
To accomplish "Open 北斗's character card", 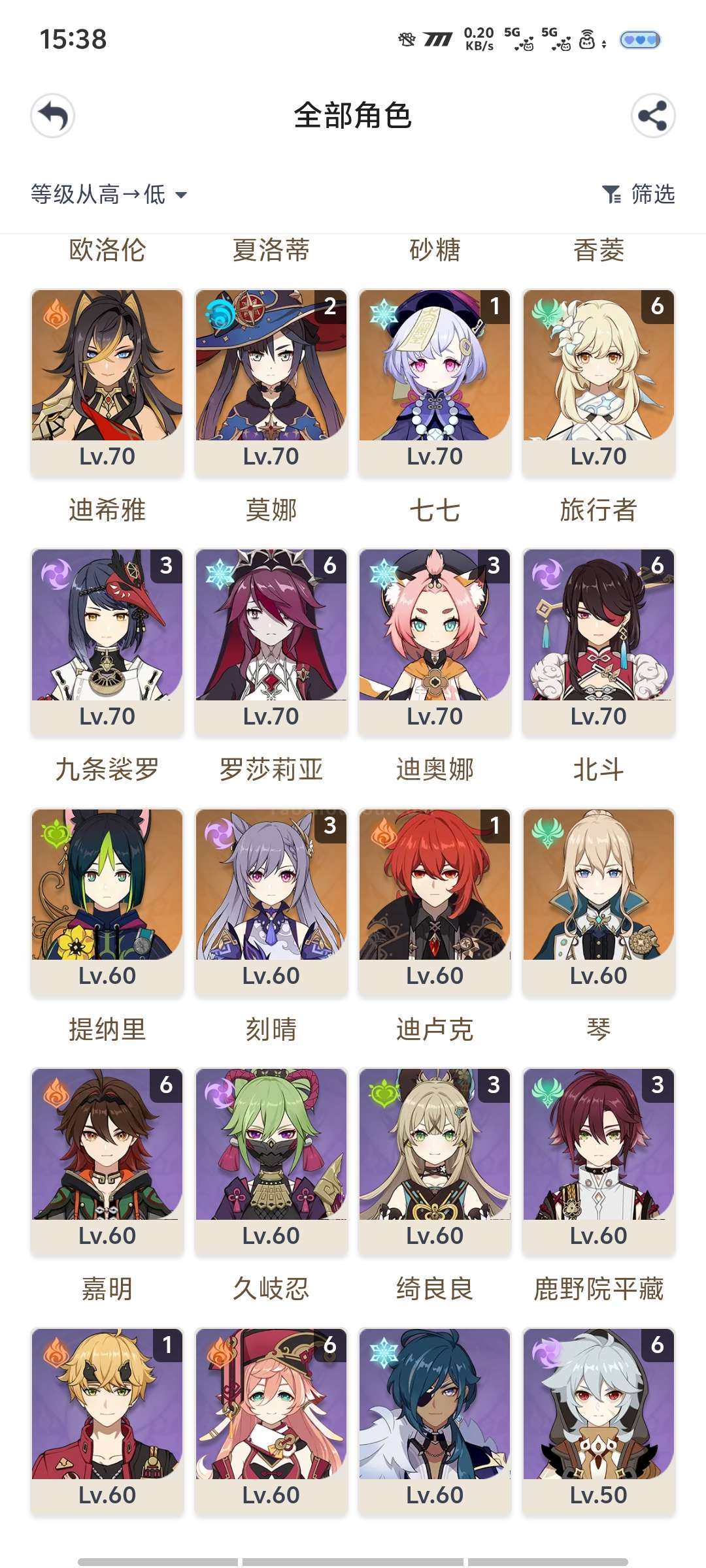I will pyautogui.click(x=599, y=643).
